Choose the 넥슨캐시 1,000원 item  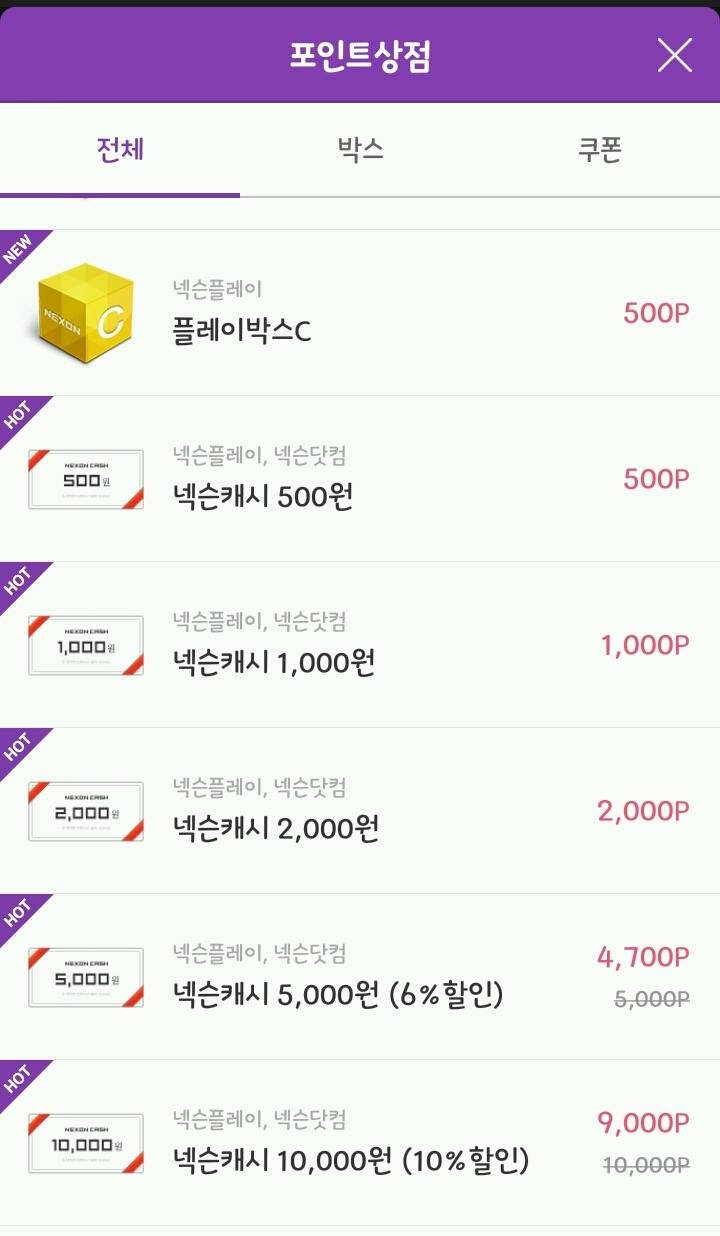tap(360, 645)
